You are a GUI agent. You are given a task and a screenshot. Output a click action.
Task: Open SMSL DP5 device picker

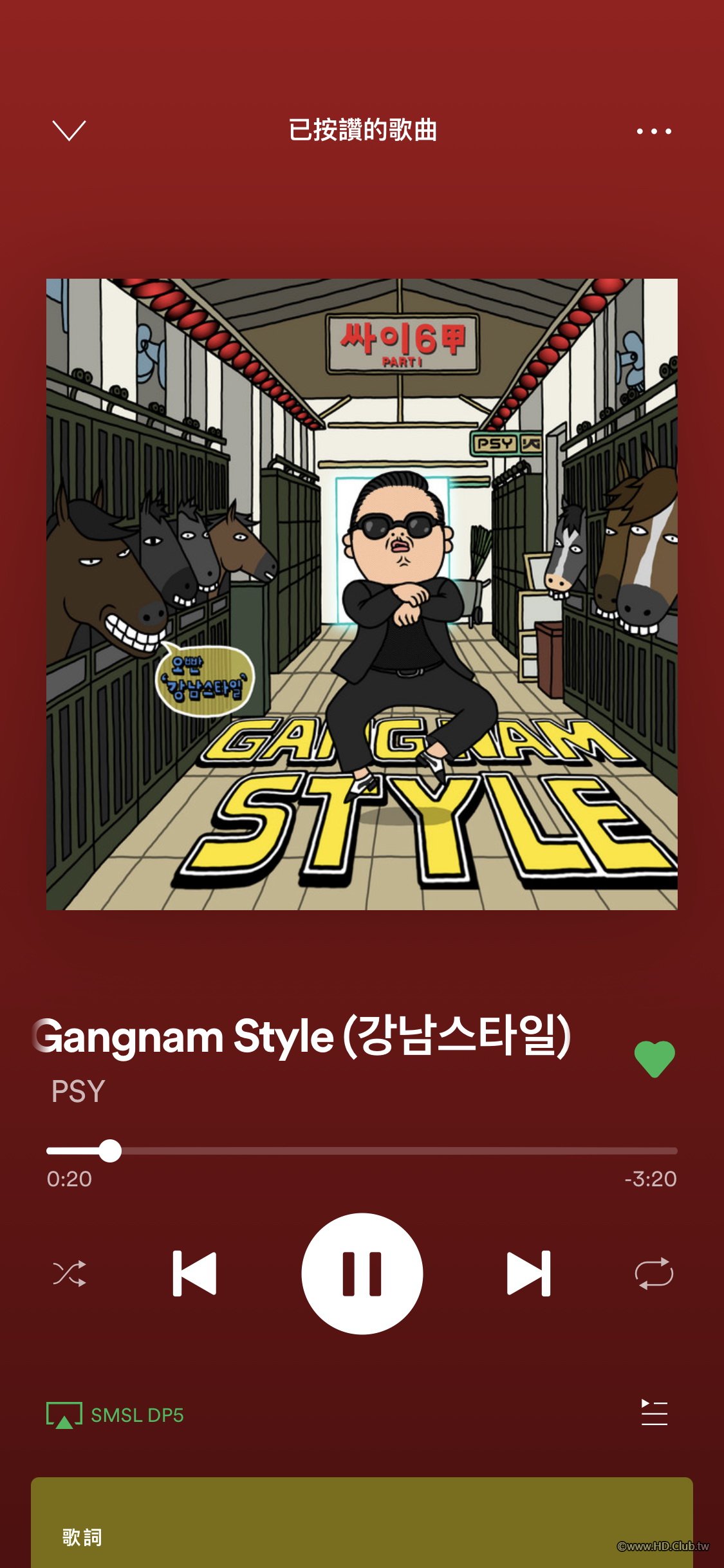point(116,1415)
